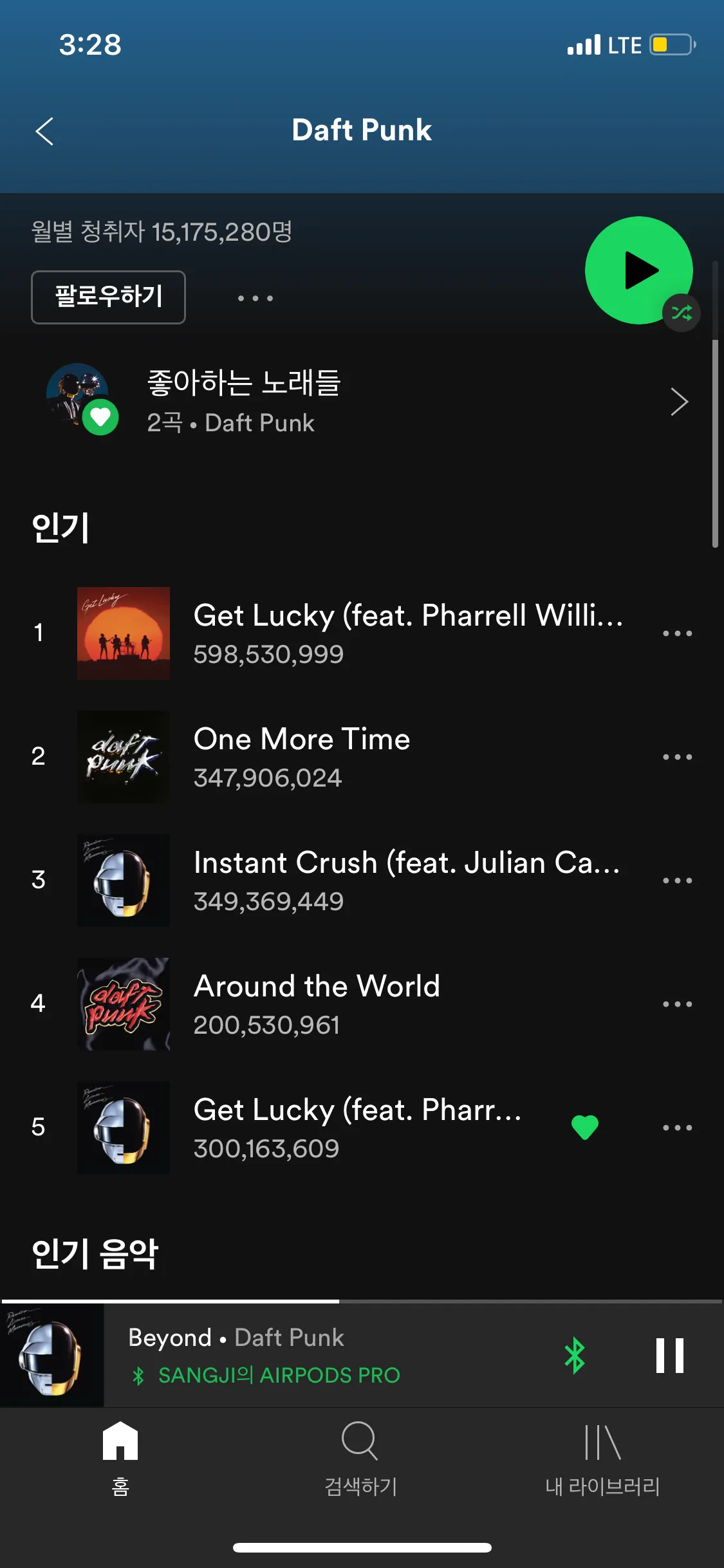Open more options for the 598,530,999-play Get Lucky
This screenshot has width=724, height=1568.
pyautogui.click(x=677, y=633)
